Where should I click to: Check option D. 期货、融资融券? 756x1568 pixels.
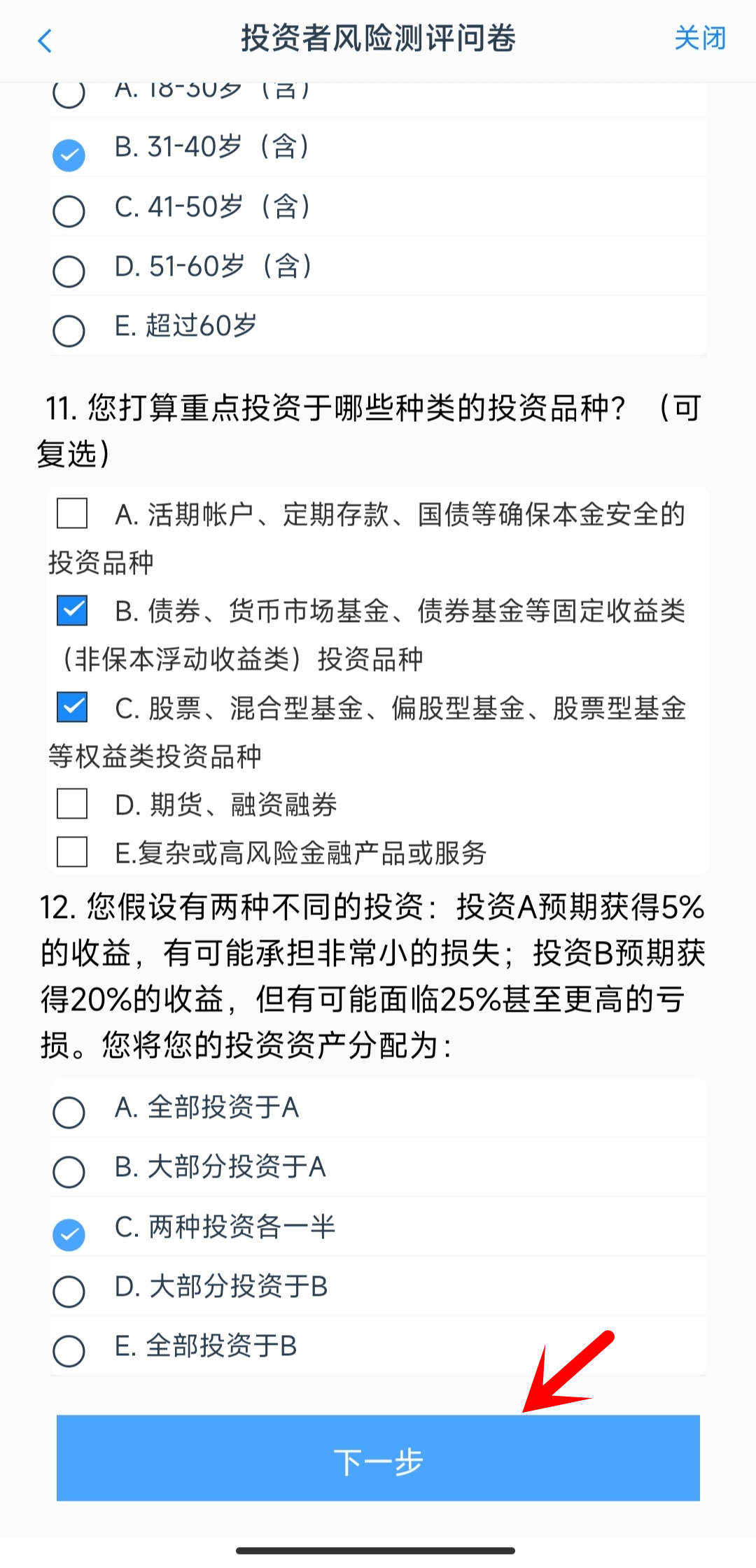tap(72, 804)
